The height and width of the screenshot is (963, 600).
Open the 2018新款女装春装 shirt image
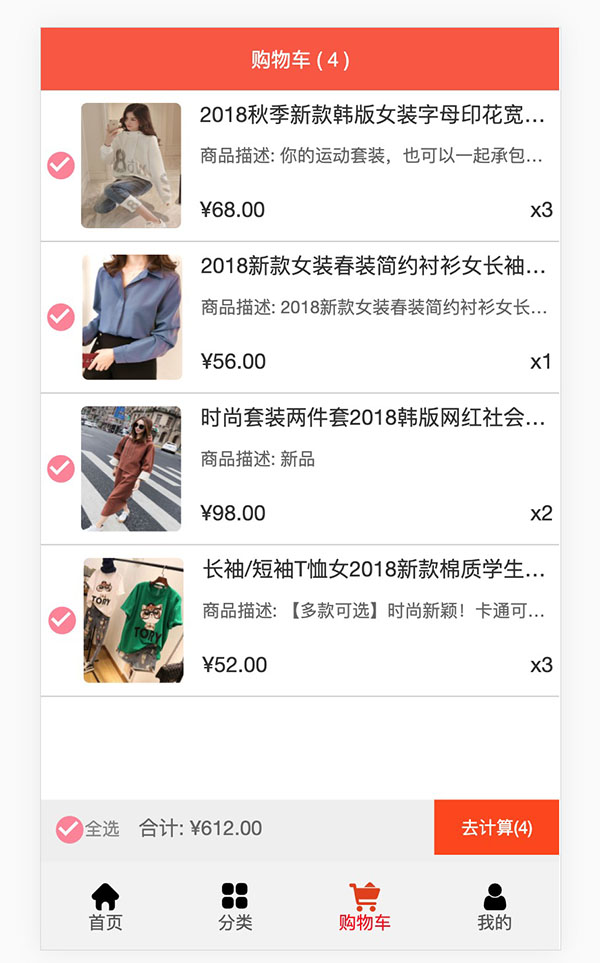pos(132,317)
